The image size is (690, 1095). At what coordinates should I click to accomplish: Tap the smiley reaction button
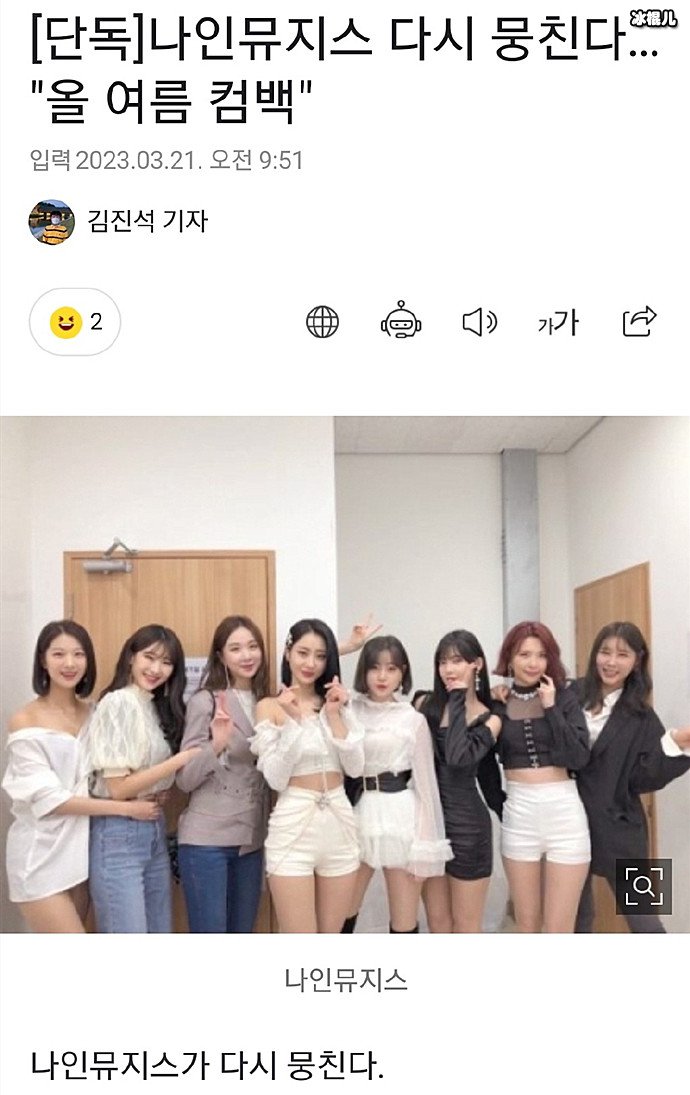(x=75, y=322)
